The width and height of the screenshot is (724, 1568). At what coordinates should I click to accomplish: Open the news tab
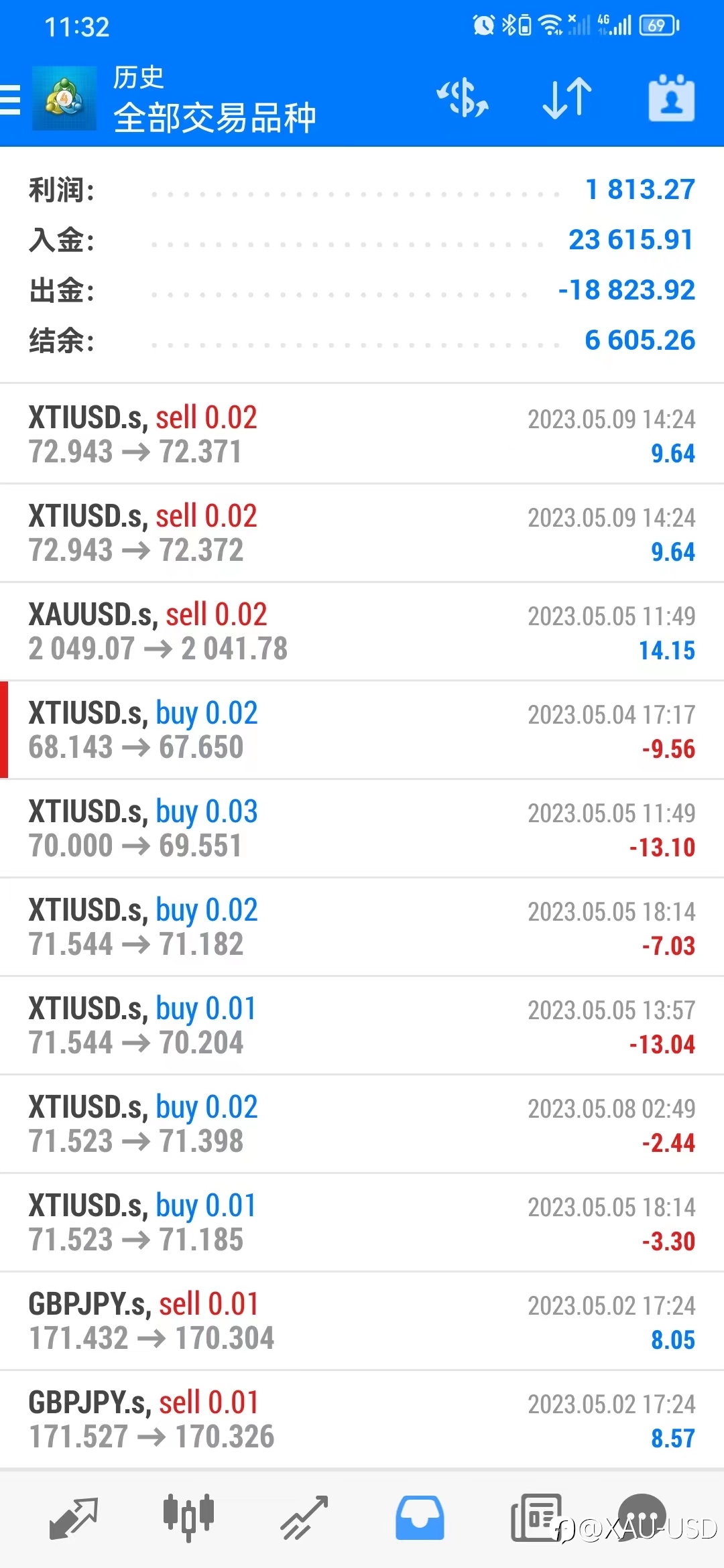(536, 1518)
